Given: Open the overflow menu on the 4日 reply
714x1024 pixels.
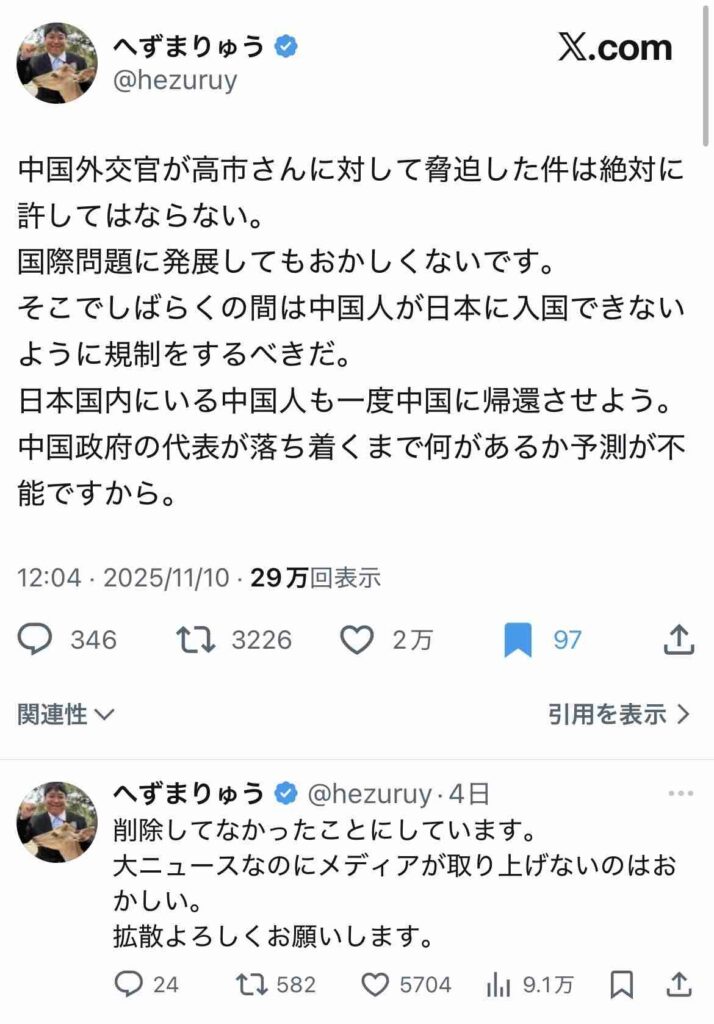Looking at the screenshot, I should pyautogui.click(x=680, y=793).
